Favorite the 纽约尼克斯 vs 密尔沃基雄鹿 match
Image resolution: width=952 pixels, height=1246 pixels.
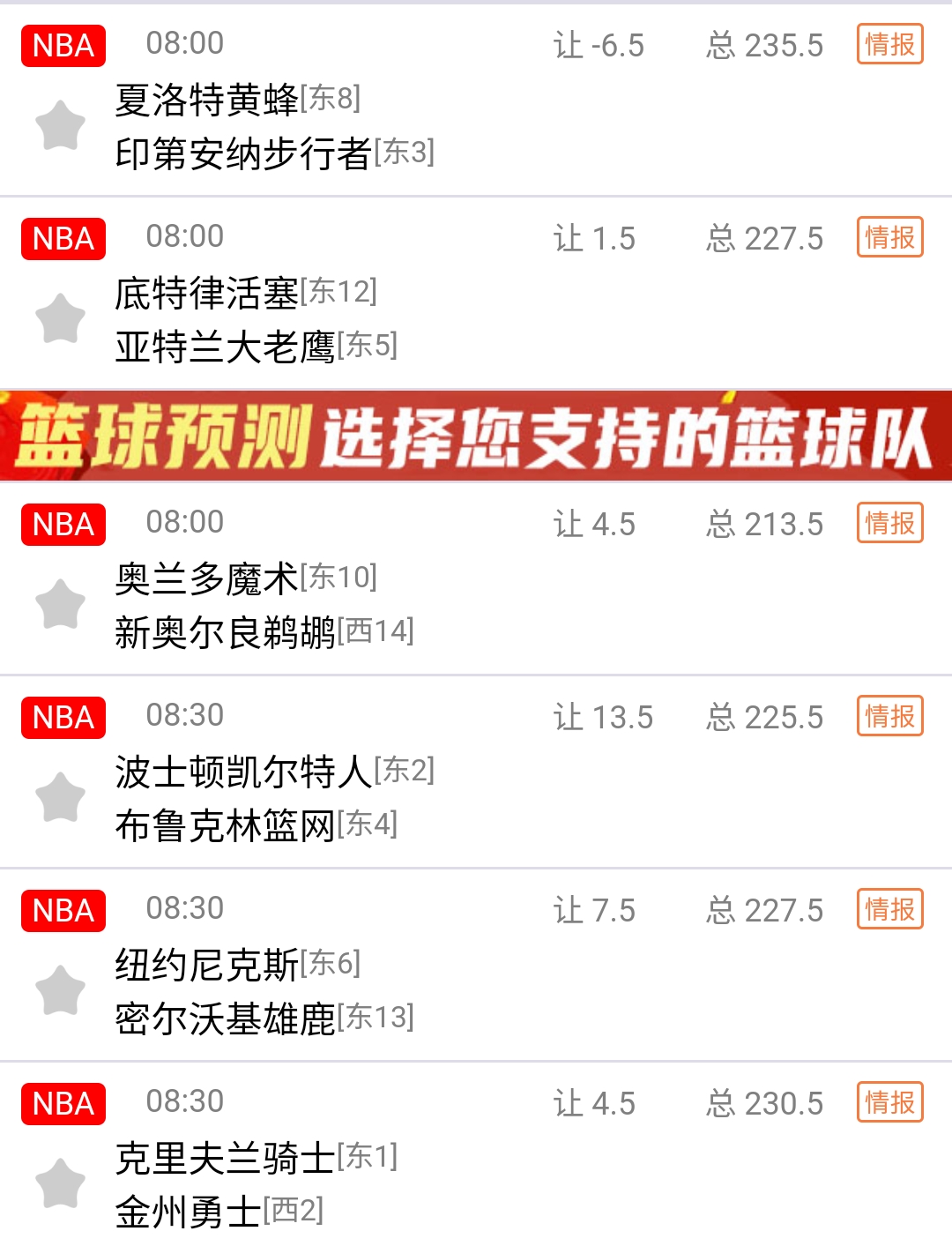[x=60, y=990]
